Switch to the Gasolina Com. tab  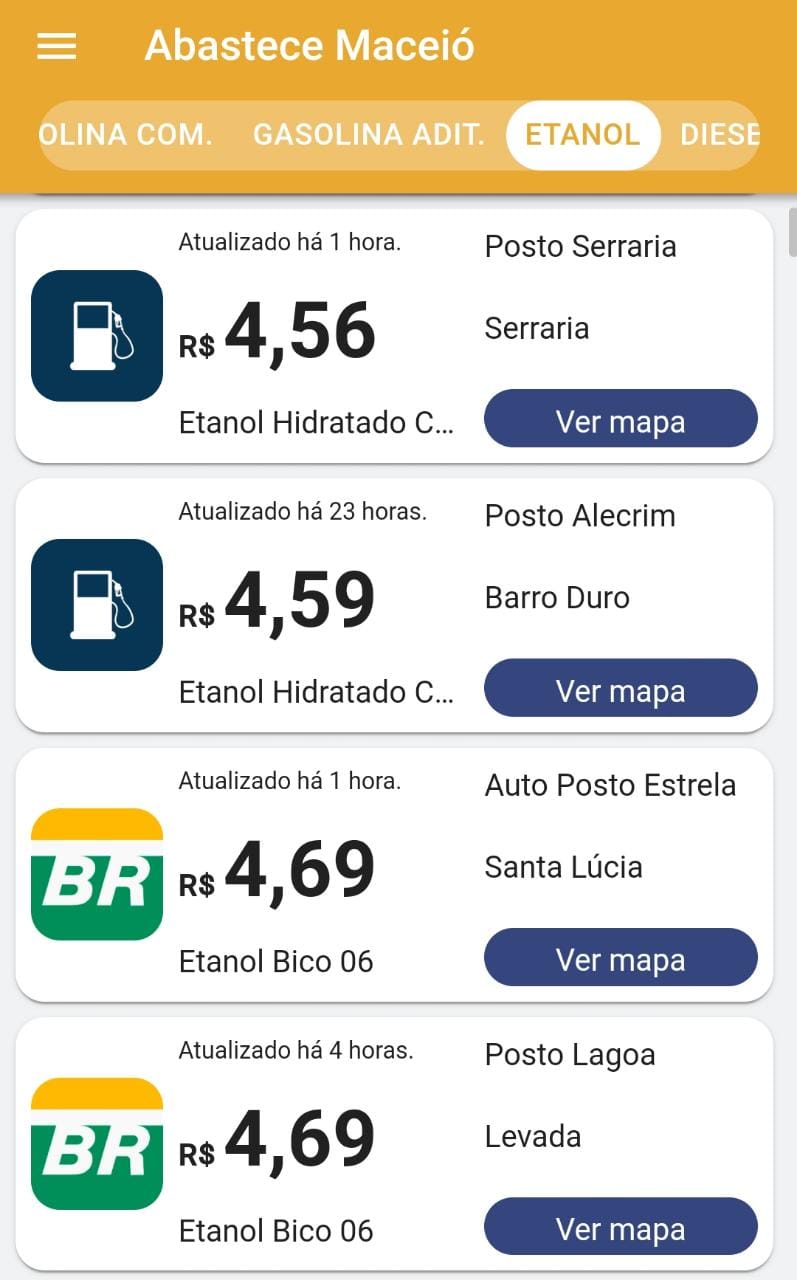126,135
